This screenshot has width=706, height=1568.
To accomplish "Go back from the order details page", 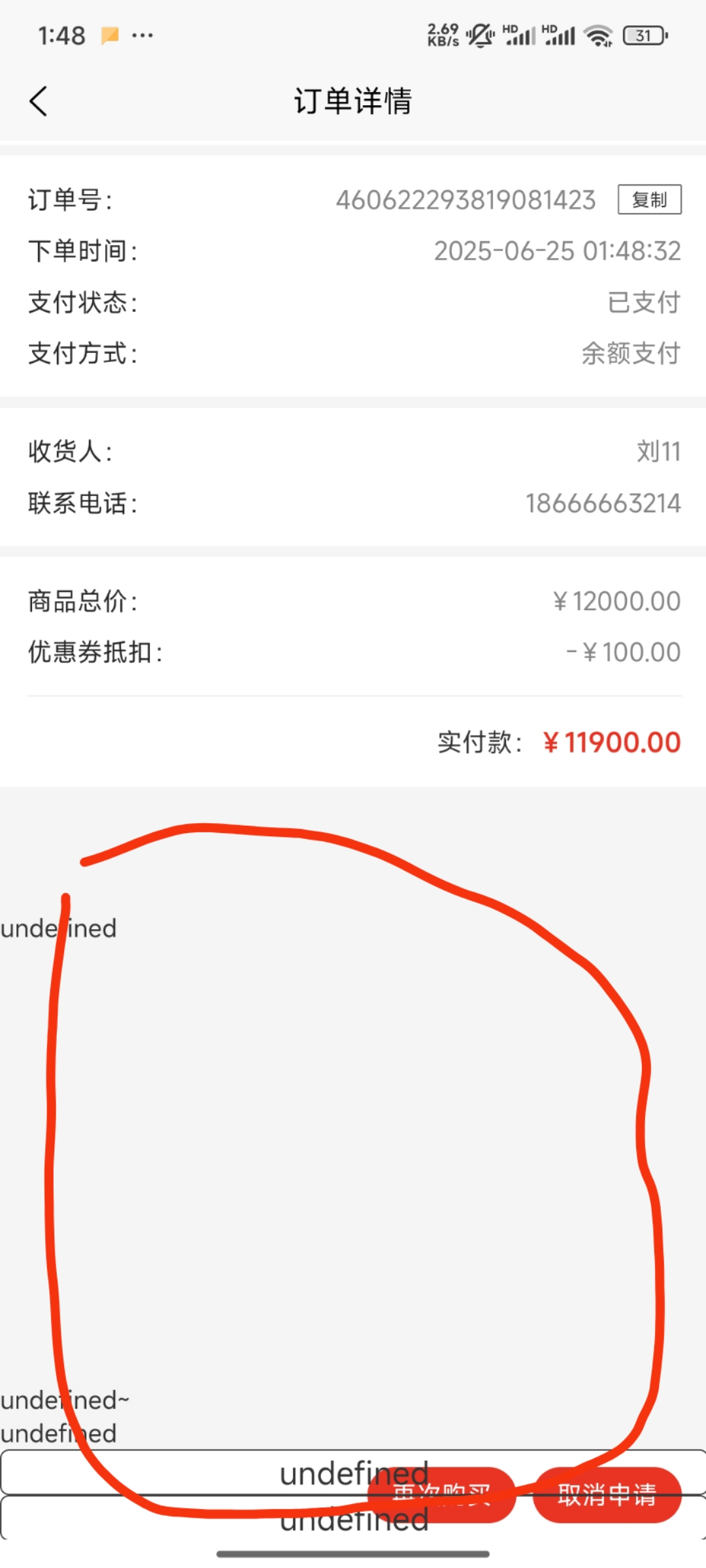I will coord(39,101).
